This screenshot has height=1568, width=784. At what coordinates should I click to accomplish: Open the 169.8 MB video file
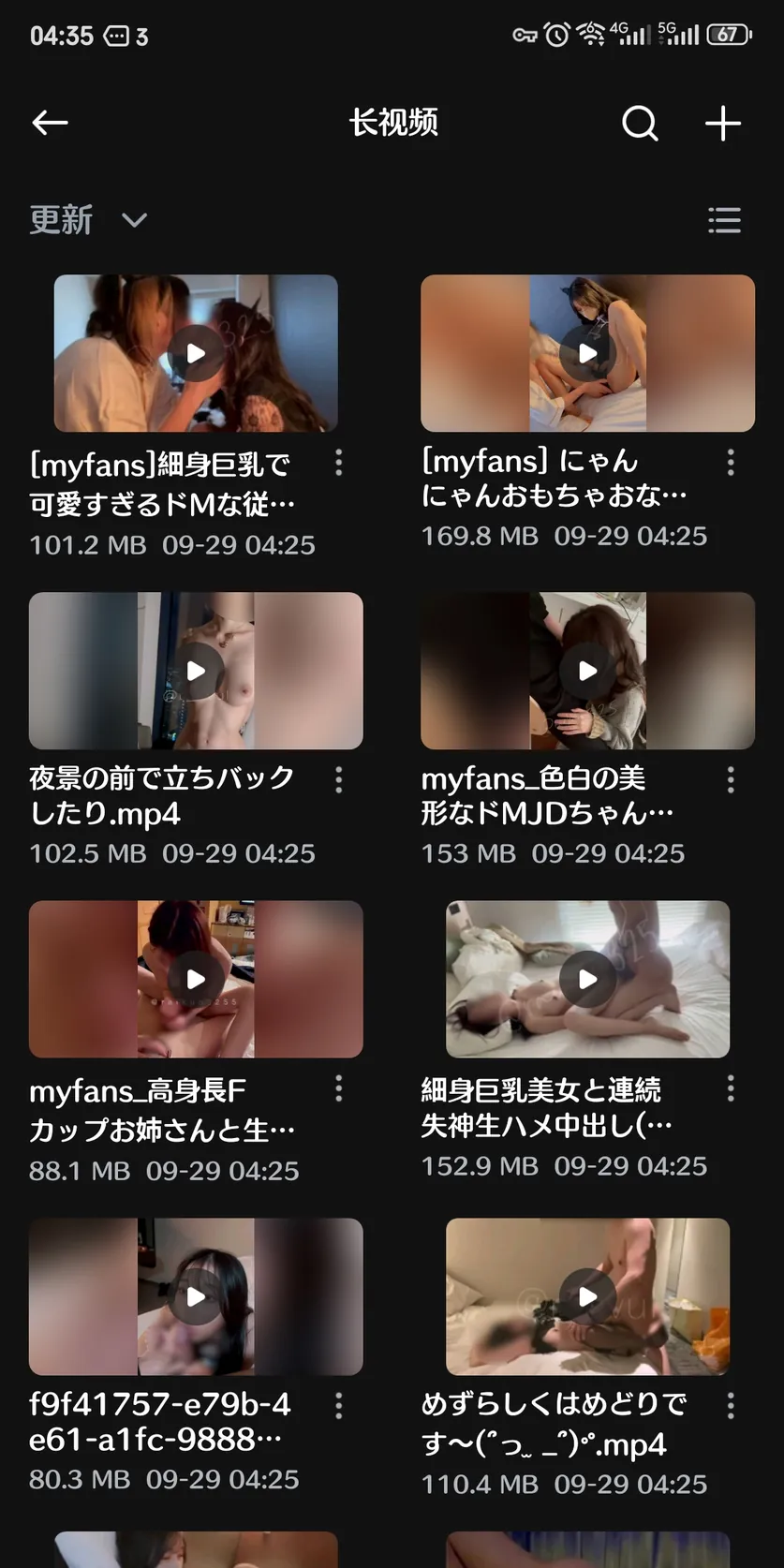[x=587, y=353]
